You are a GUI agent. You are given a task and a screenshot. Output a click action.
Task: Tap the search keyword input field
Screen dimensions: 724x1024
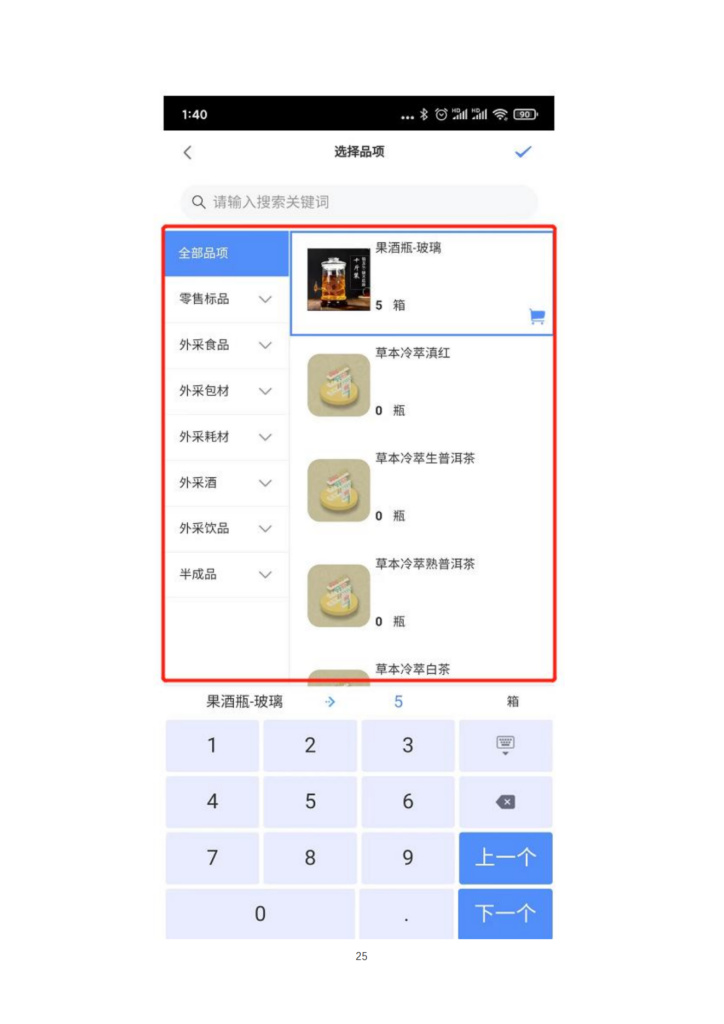click(360, 202)
